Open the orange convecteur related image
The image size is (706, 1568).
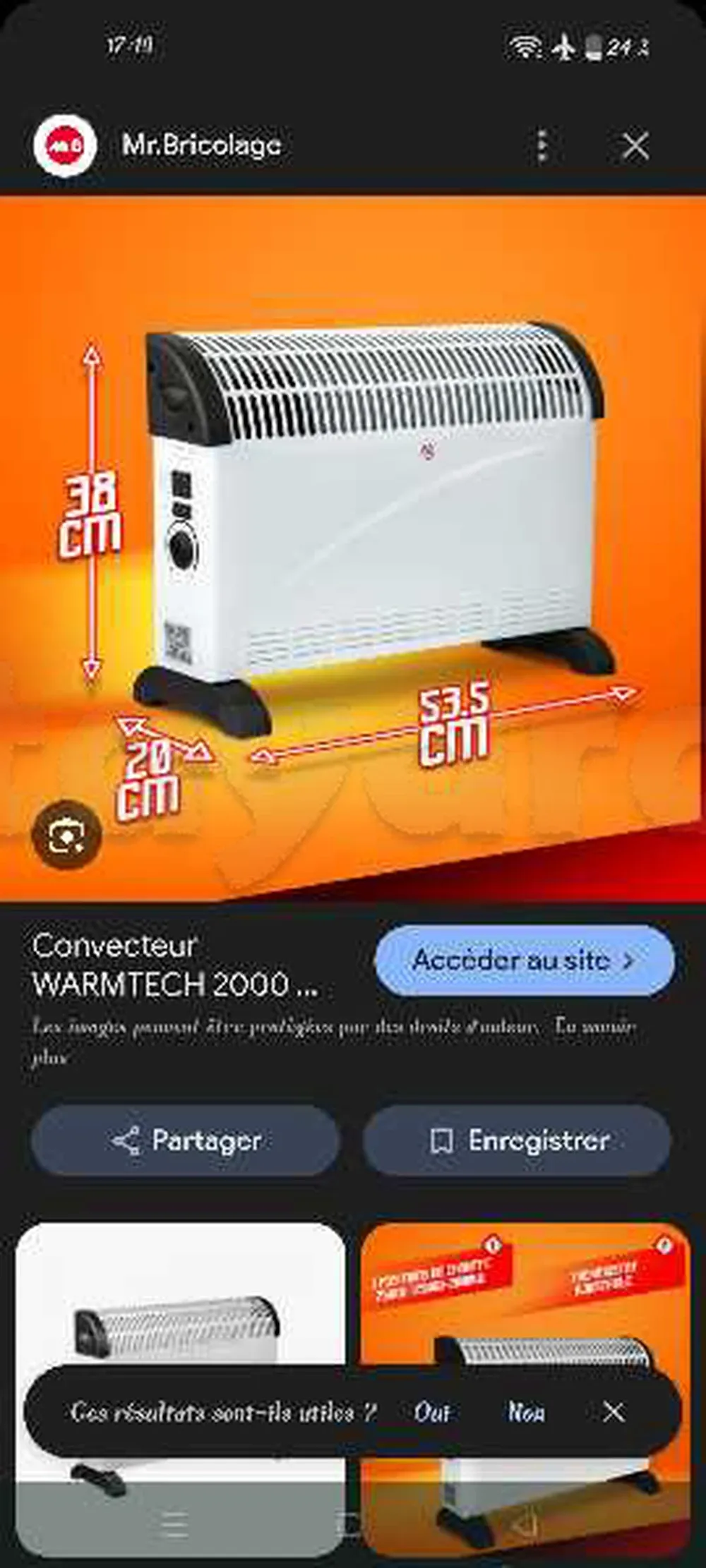pyautogui.click(x=526, y=1298)
